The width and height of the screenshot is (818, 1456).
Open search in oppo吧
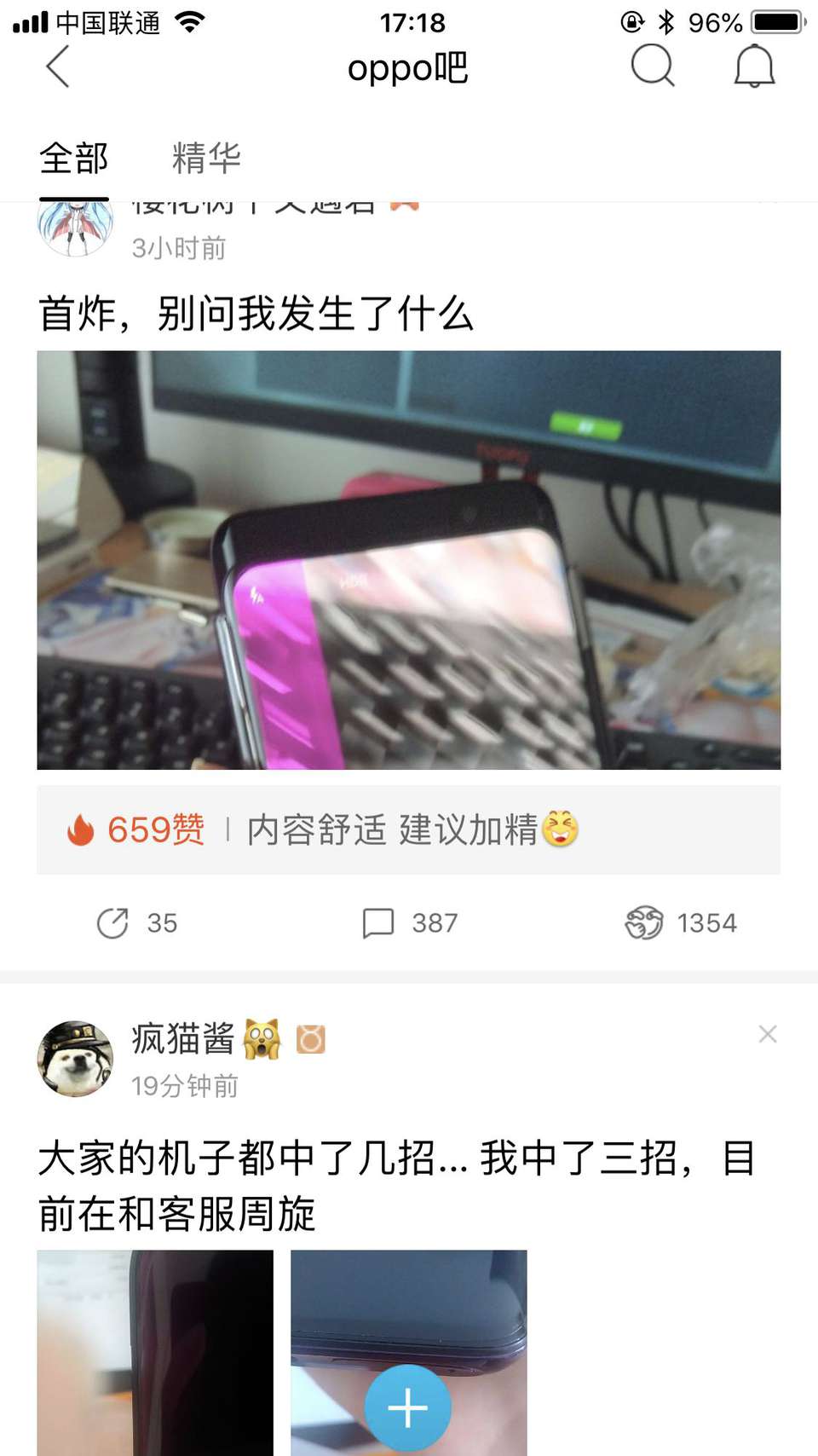coord(653,66)
